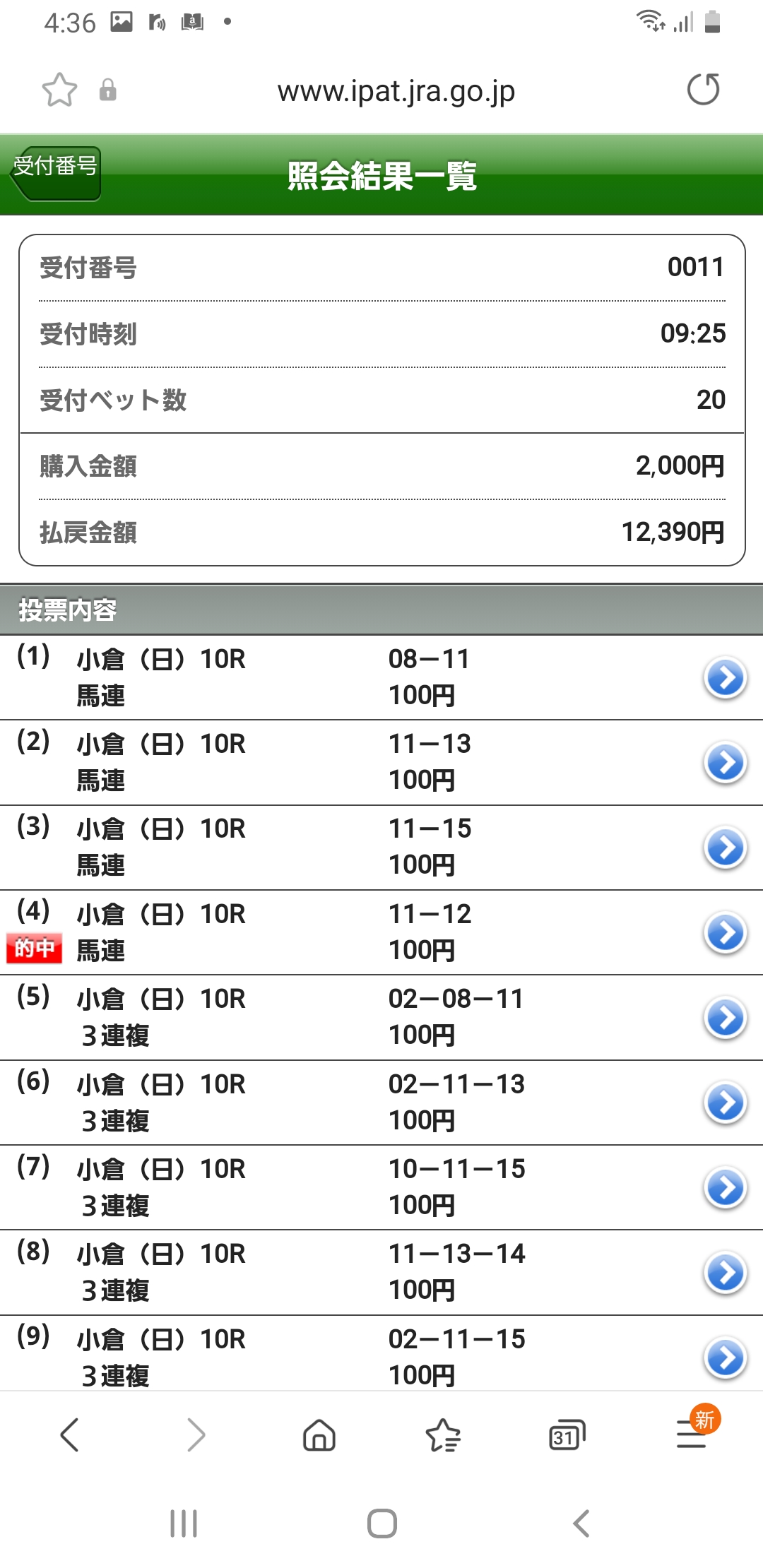Open bet 3連複 11−13−14
The width and height of the screenshot is (763, 1568).
pyautogui.click(x=725, y=1273)
